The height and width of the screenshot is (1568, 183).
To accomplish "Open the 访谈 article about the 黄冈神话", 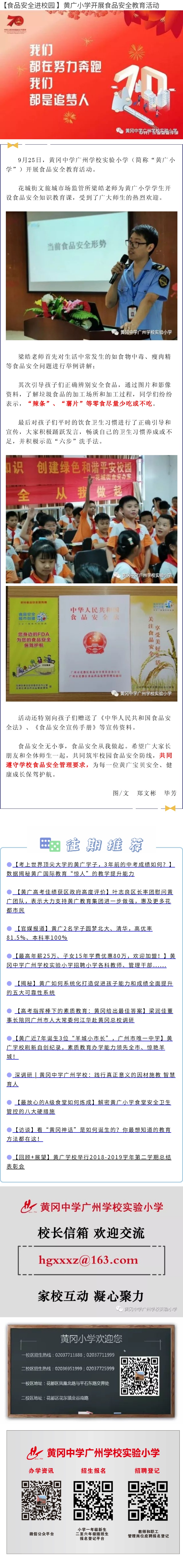I will 91,1130.
